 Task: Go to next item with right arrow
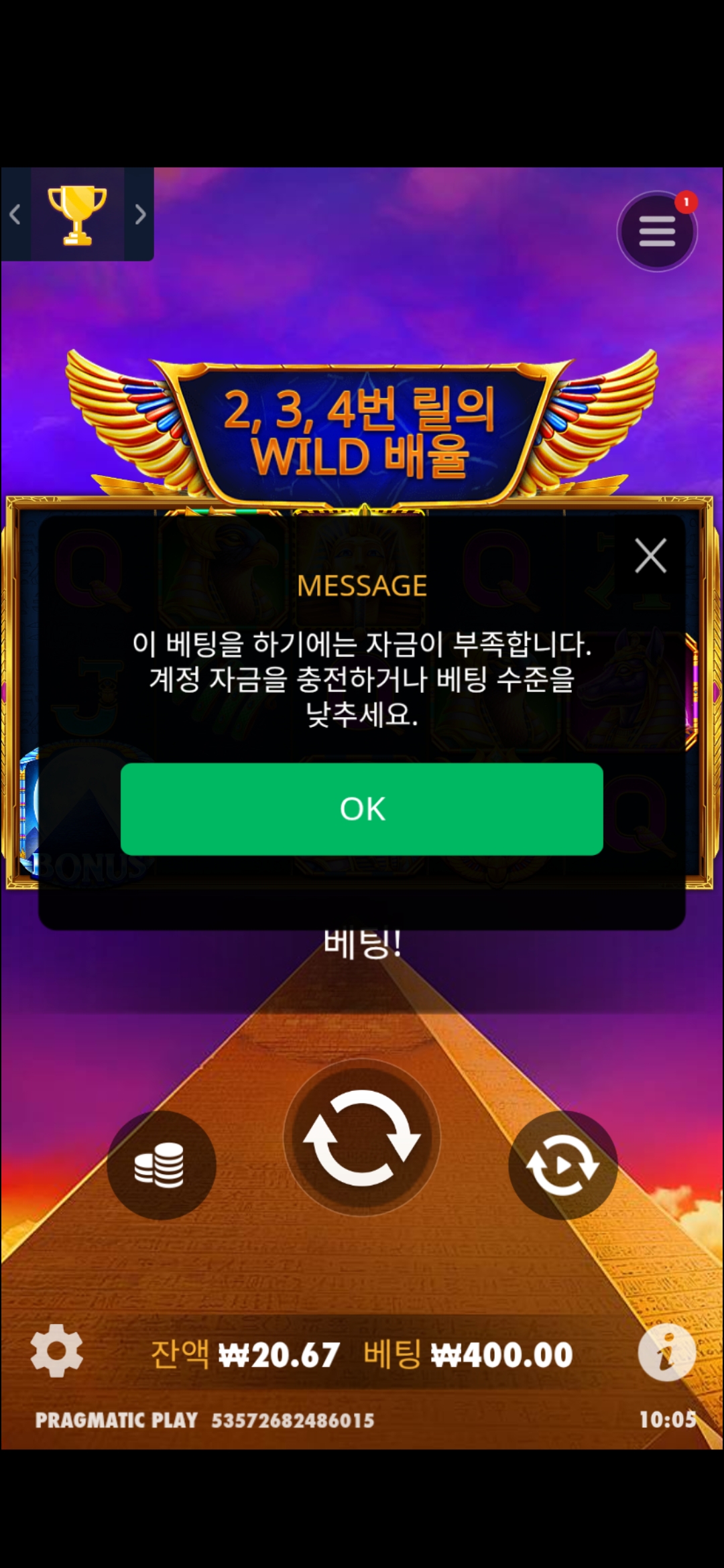point(139,214)
